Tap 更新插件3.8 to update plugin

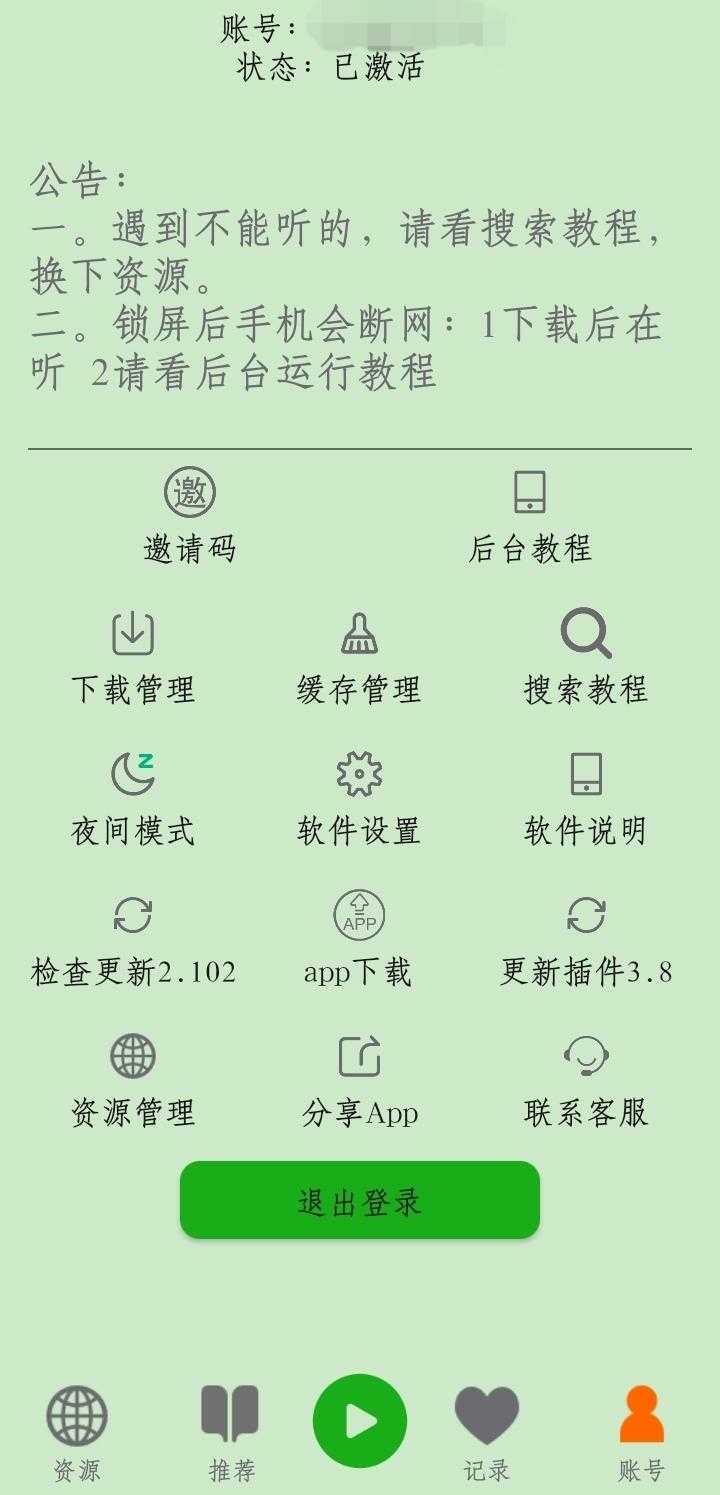click(586, 940)
